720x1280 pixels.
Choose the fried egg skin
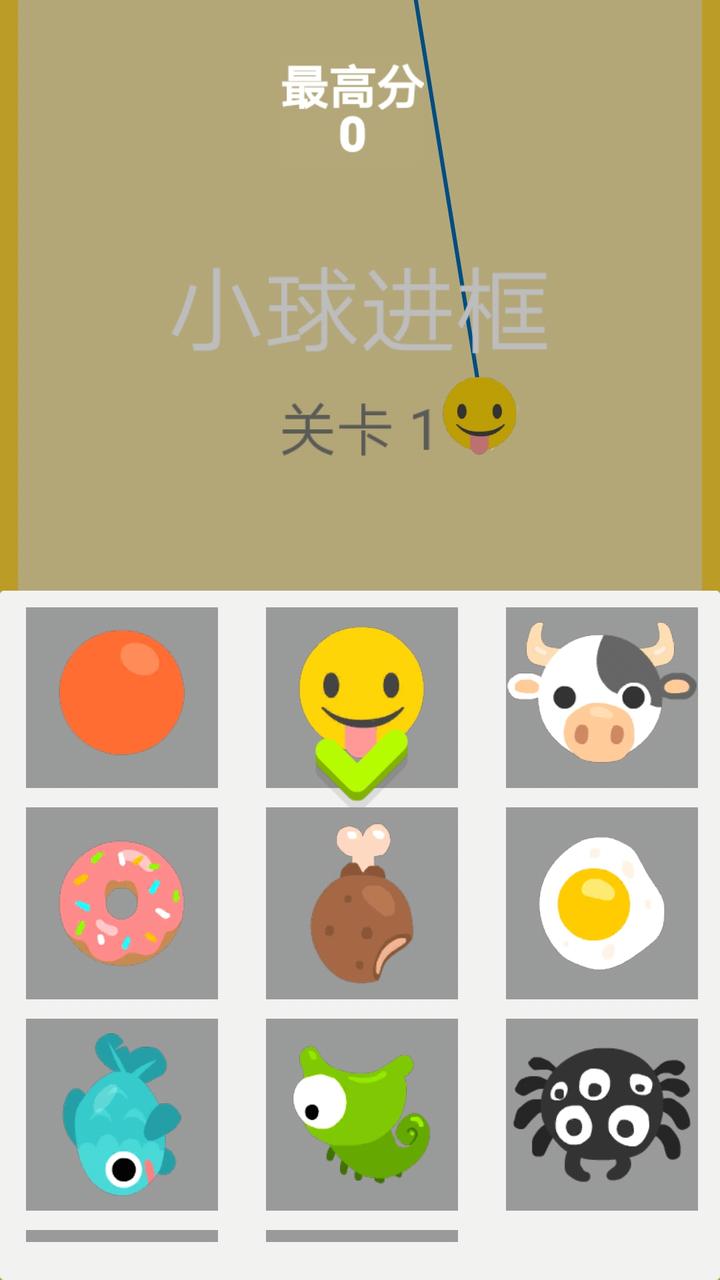(x=601, y=901)
